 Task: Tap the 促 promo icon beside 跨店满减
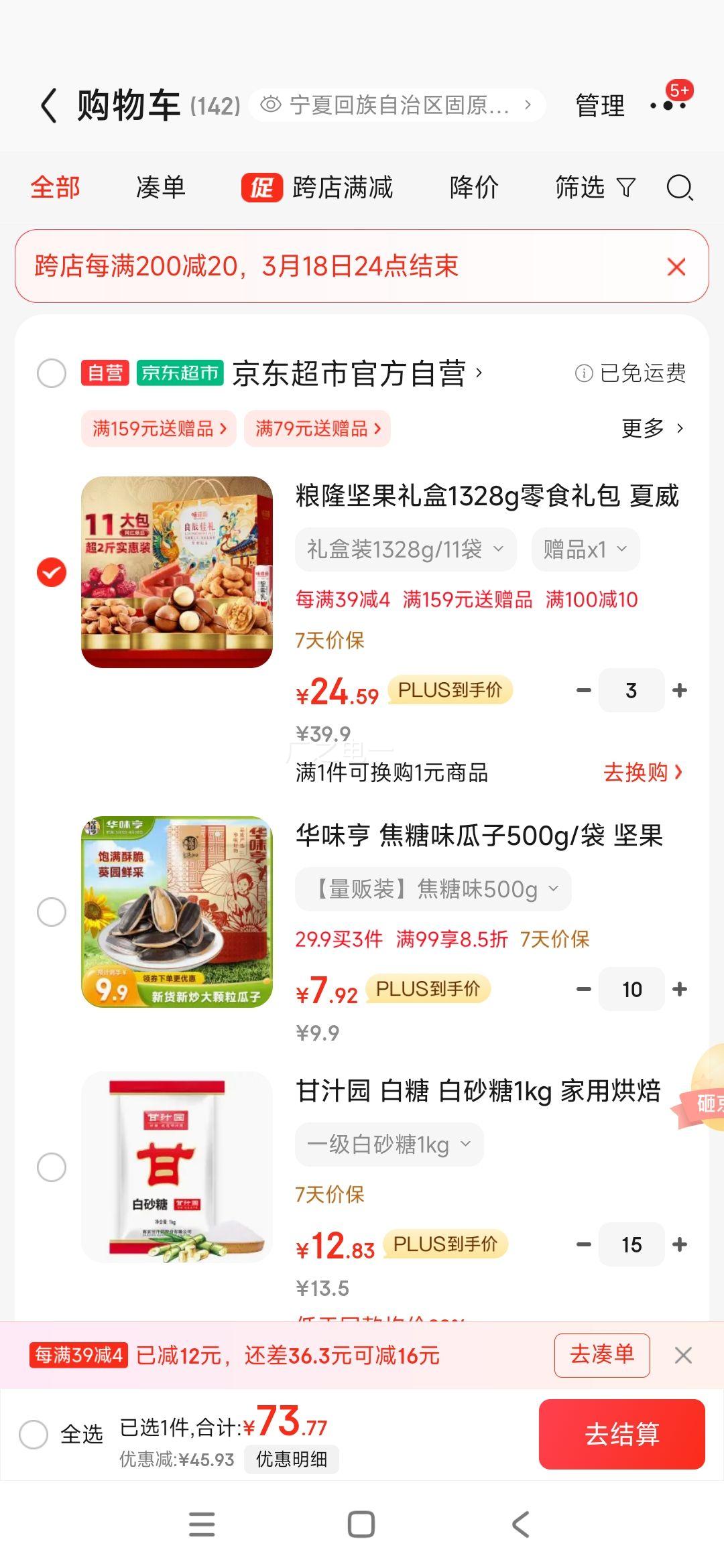[261, 188]
